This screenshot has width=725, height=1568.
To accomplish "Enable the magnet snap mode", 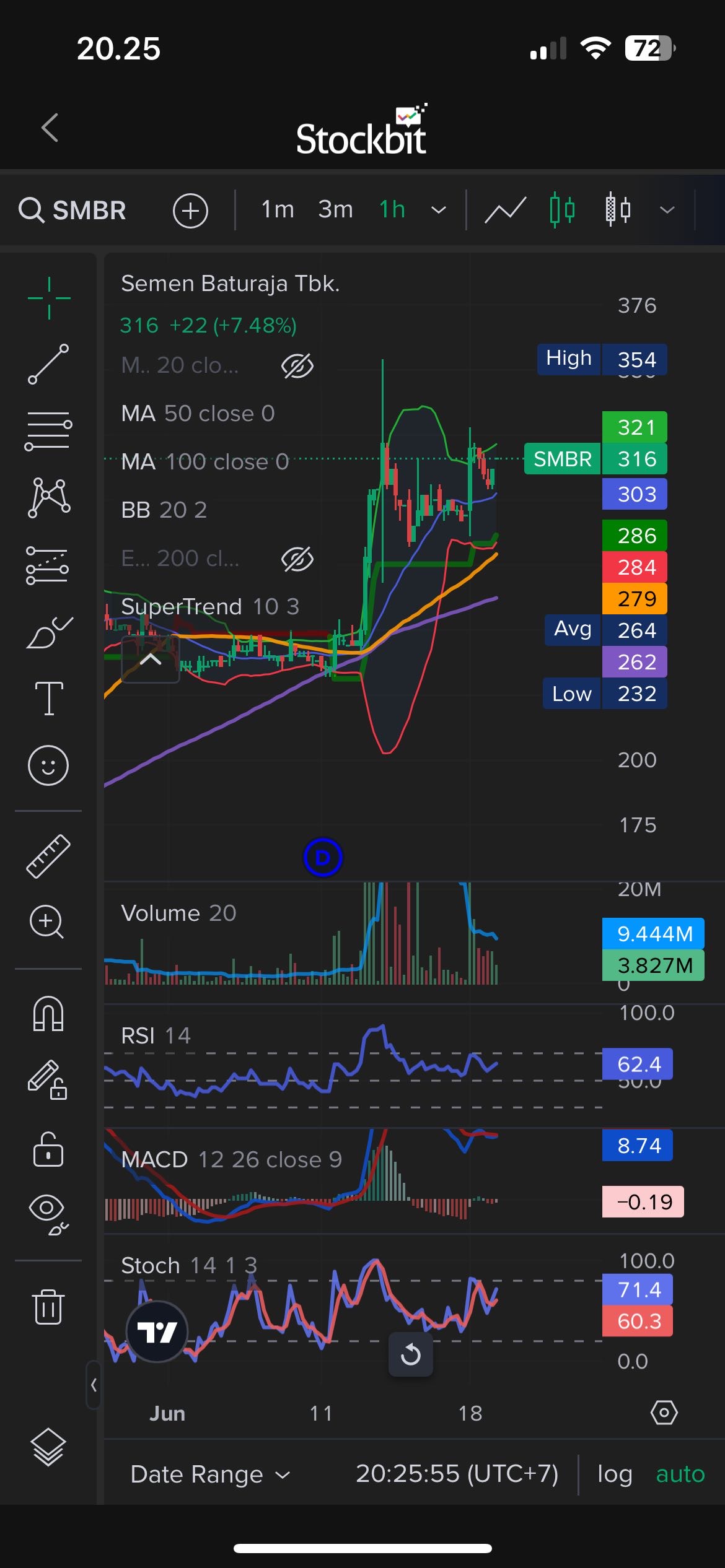I will (48, 1013).
